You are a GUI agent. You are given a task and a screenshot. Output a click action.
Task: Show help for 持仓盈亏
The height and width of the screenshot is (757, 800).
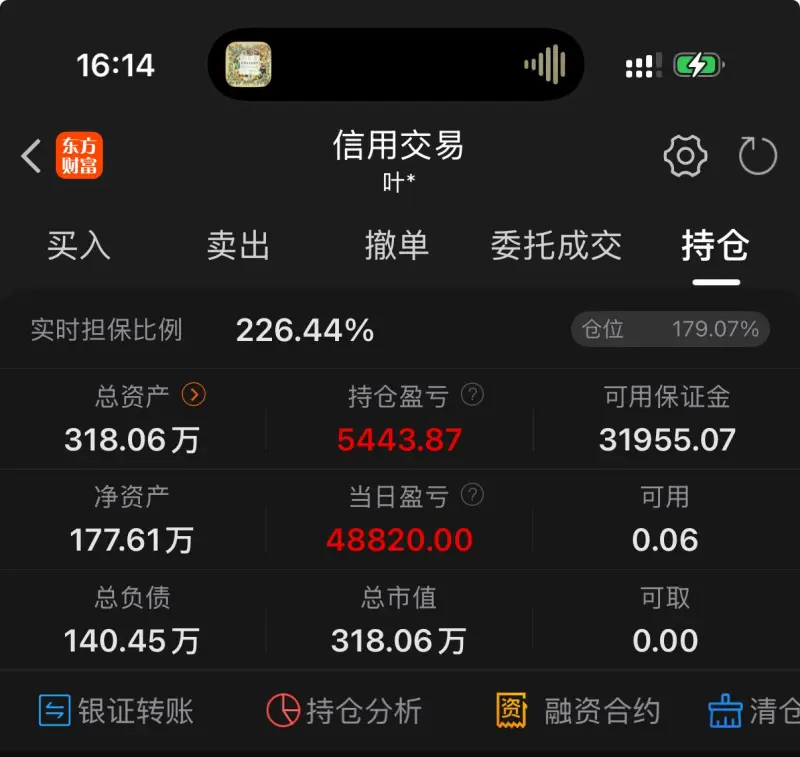tap(472, 396)
